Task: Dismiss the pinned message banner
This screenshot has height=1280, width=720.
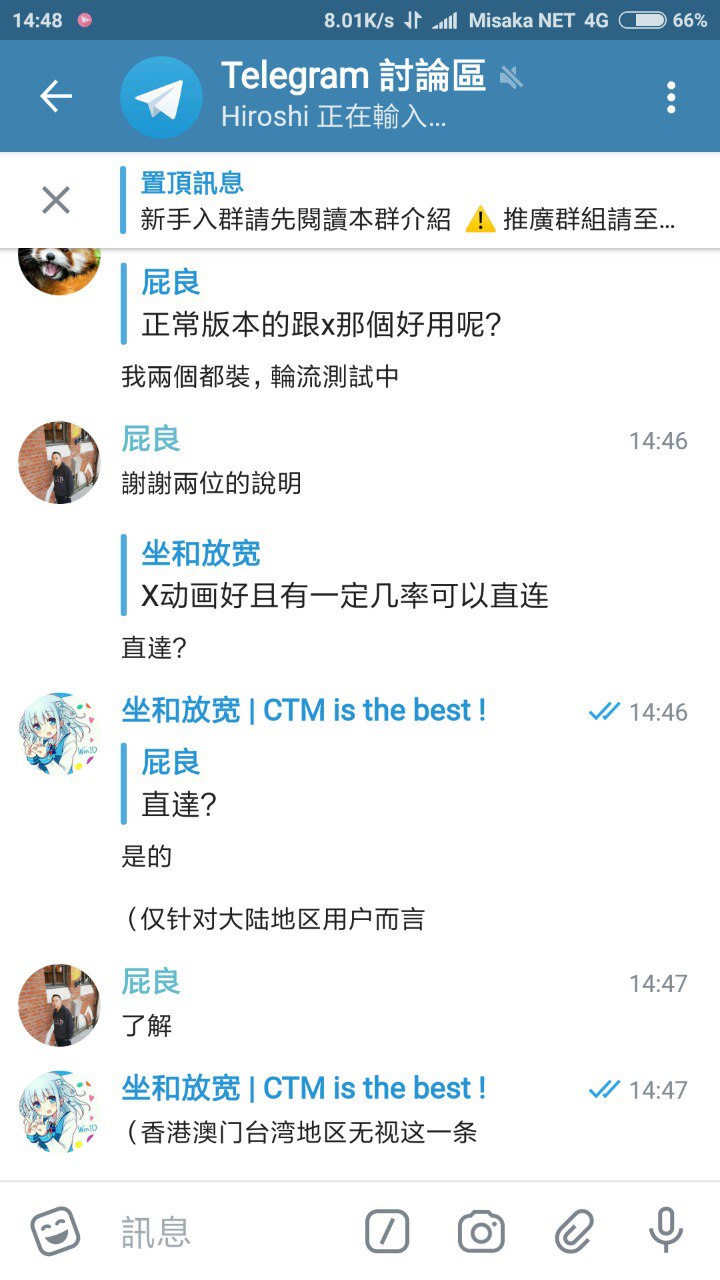Action: click(56, 201)
